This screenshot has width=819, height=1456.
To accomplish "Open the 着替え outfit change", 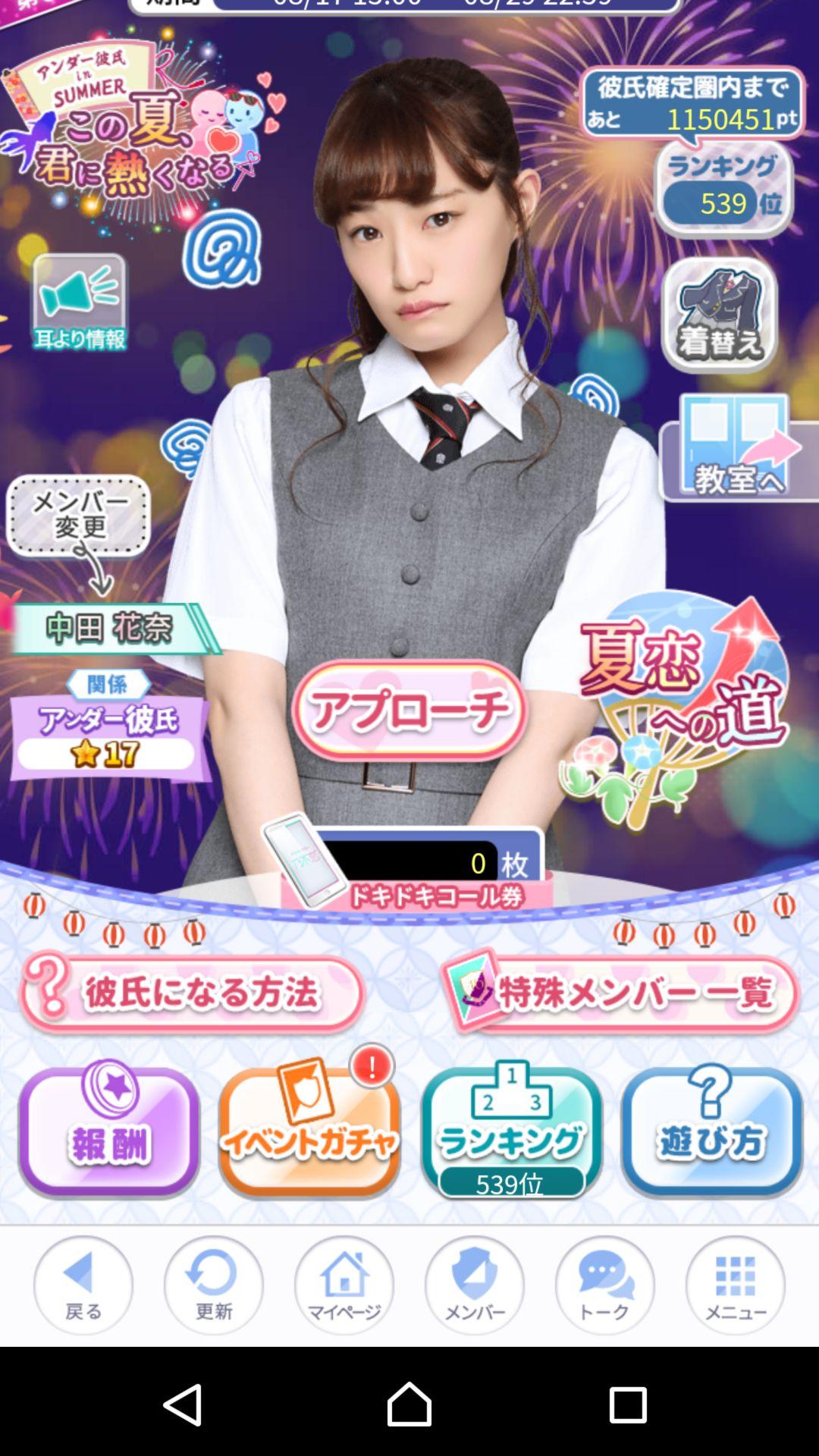I will pos(719,315).
